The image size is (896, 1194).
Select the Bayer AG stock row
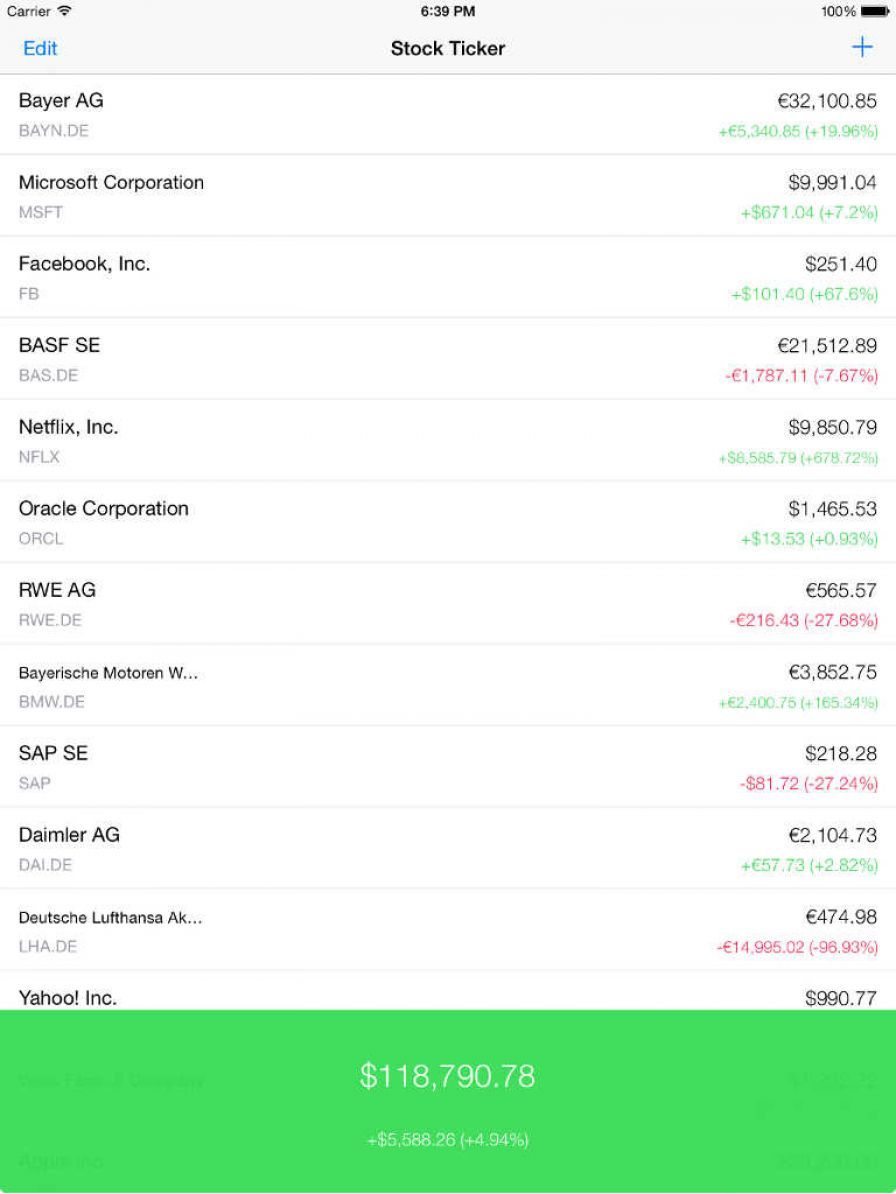[x=448, y=113]
